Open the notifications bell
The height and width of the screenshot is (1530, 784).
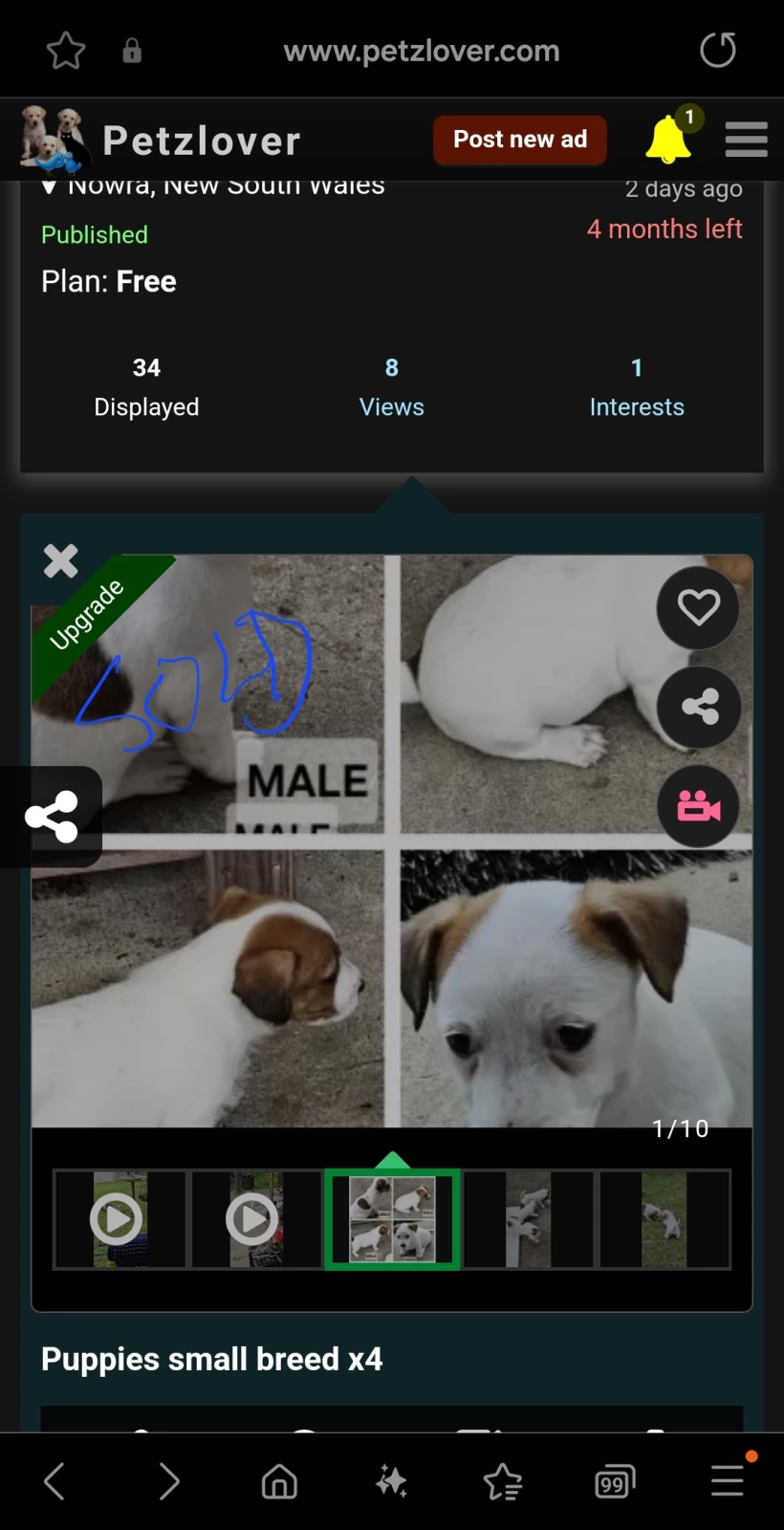(x=668, y=140)
